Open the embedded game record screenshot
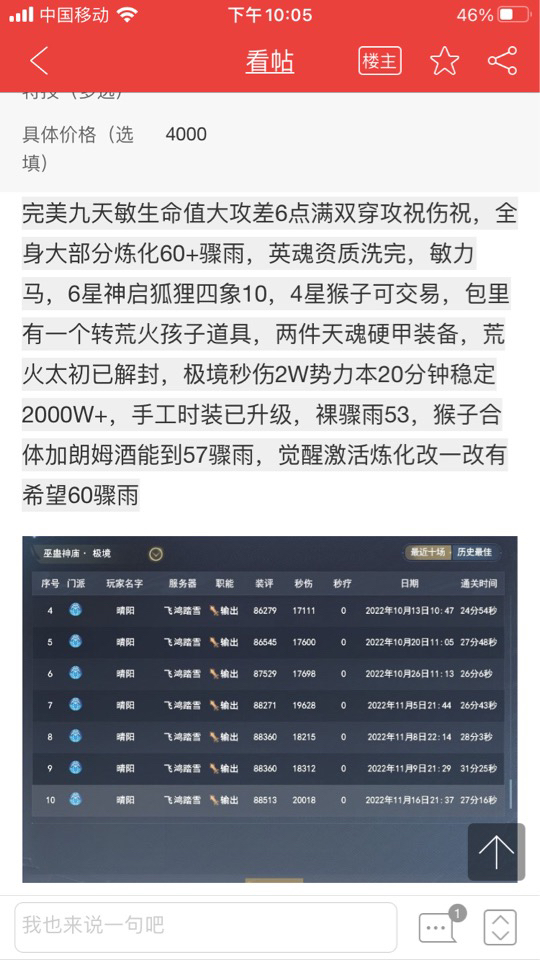Image resolution: width=540 pixels, height=960 pixels. click(x=270, y=710)
